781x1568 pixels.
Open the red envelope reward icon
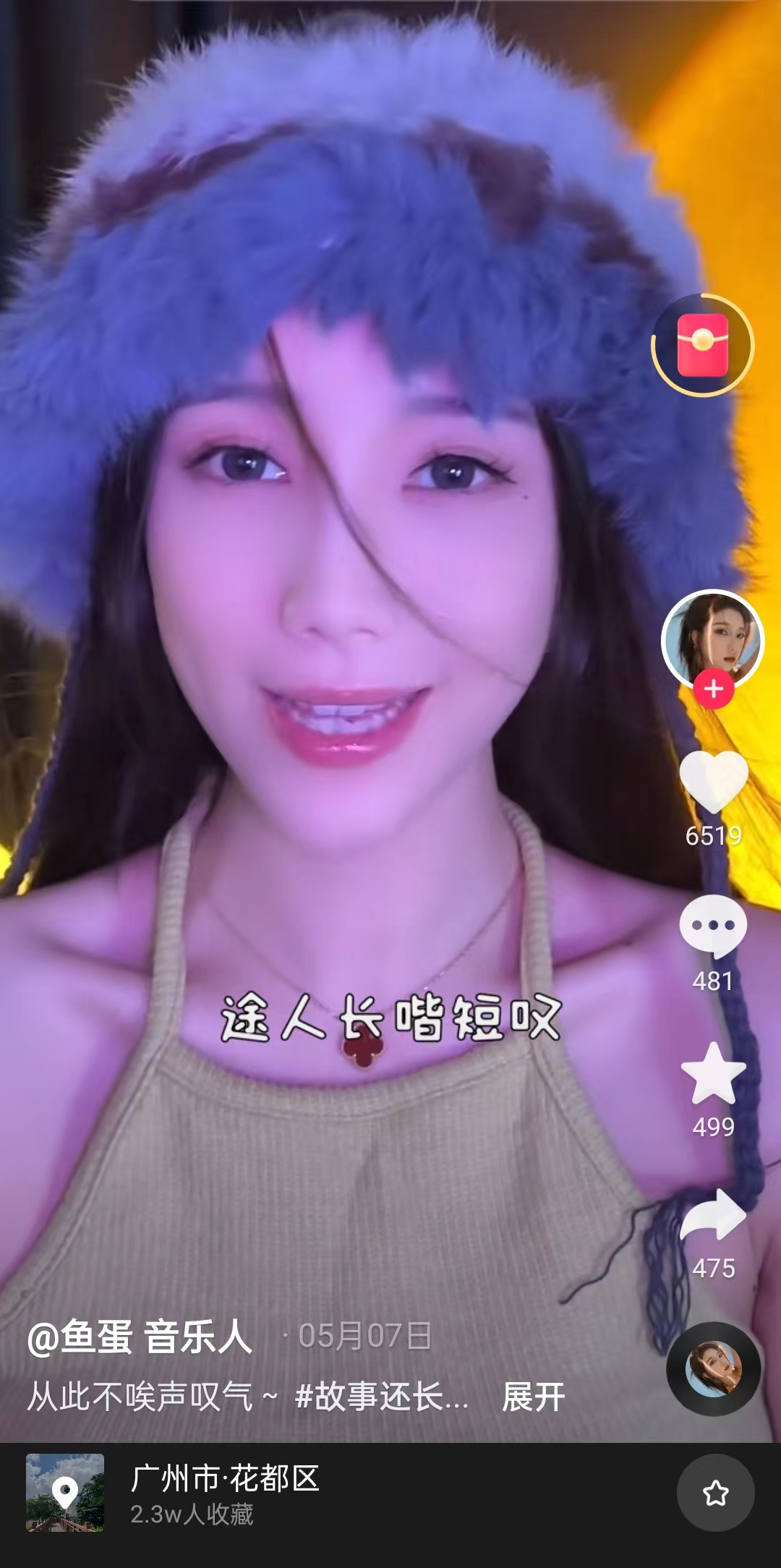tap(702, 345)
